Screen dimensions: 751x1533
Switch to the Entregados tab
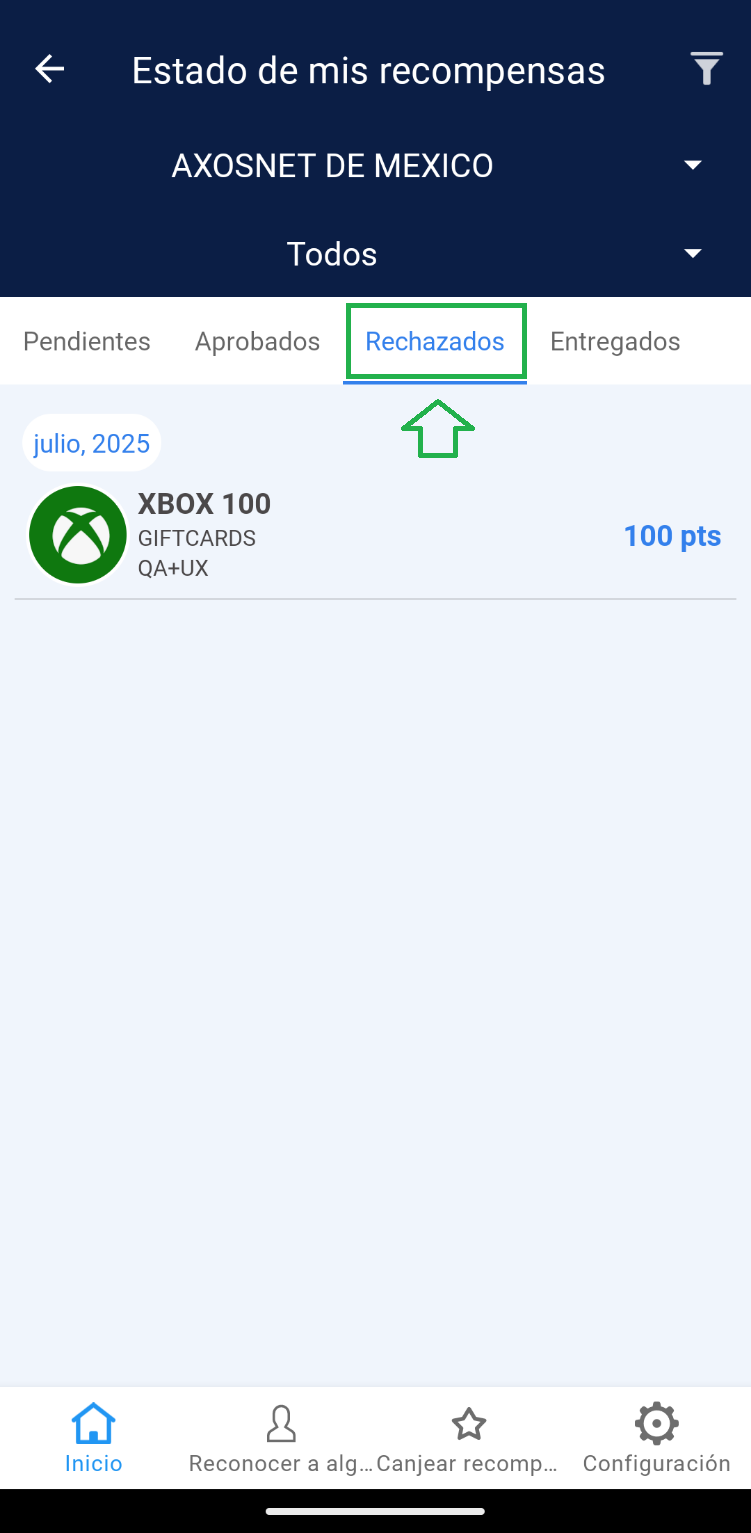pos(615,342)
